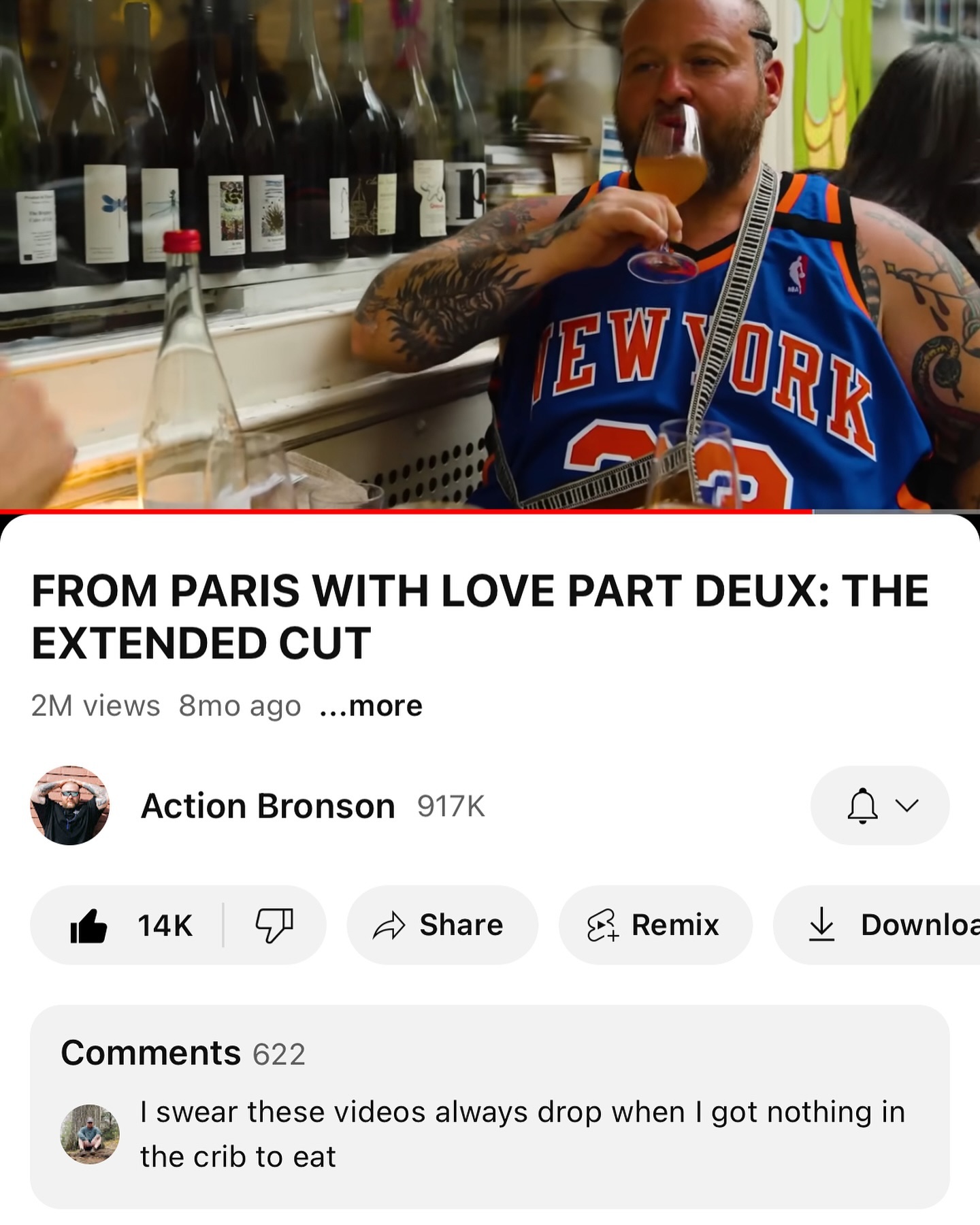Tap the video player to show controls

click(490, 255)
